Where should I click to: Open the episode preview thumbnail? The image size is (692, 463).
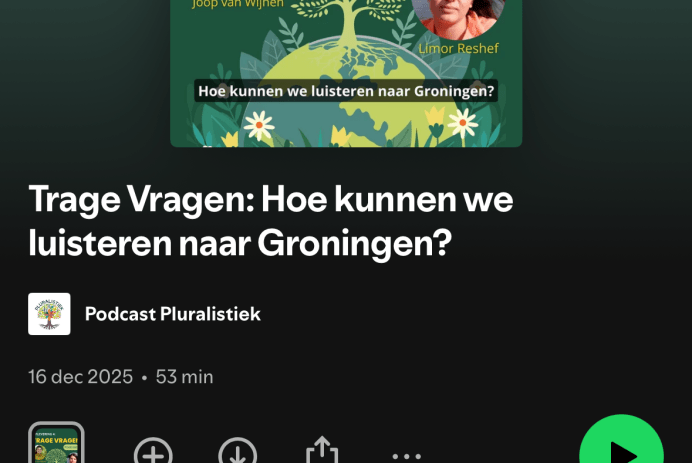[56, 444]
